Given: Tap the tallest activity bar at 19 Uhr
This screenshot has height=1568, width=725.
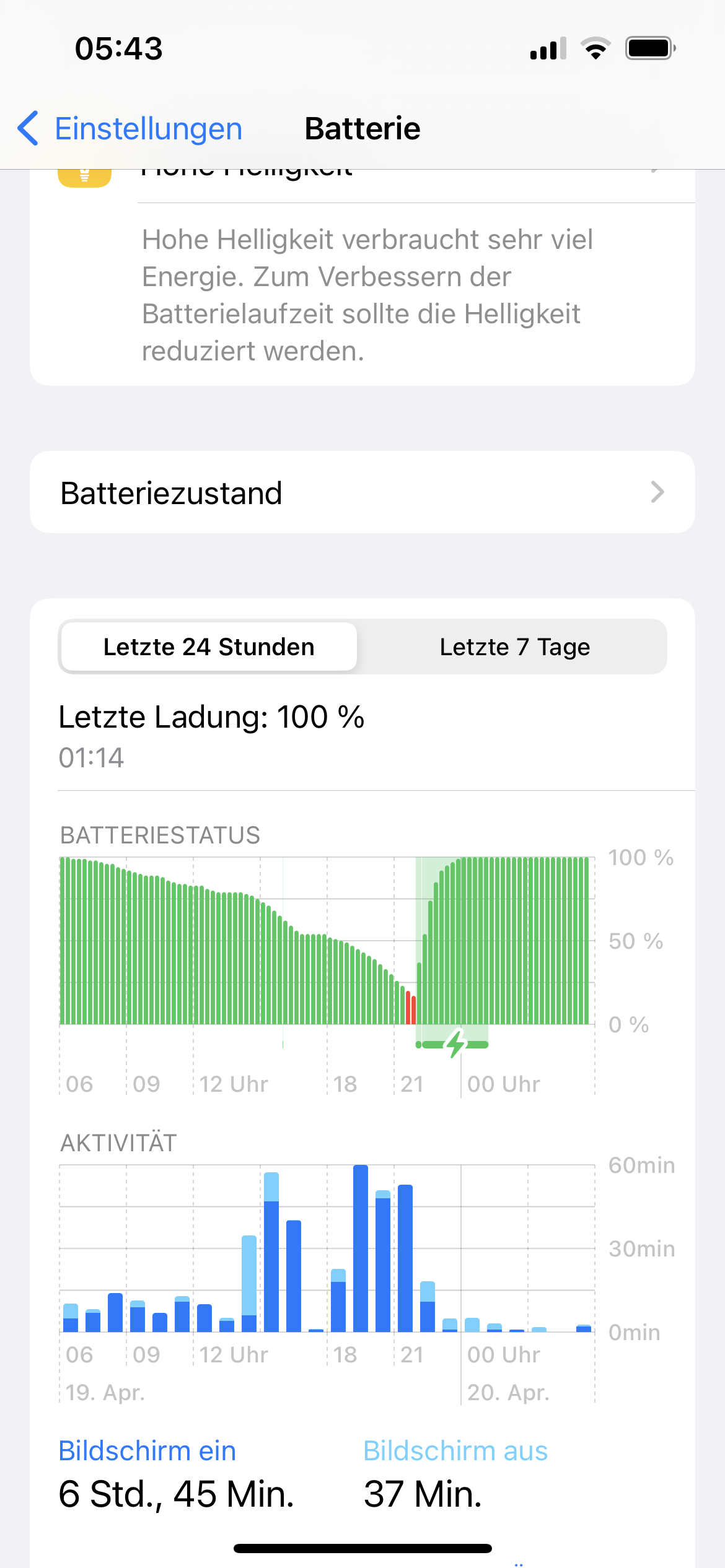Looking at the screenshot, I should tap(361, 1248).
